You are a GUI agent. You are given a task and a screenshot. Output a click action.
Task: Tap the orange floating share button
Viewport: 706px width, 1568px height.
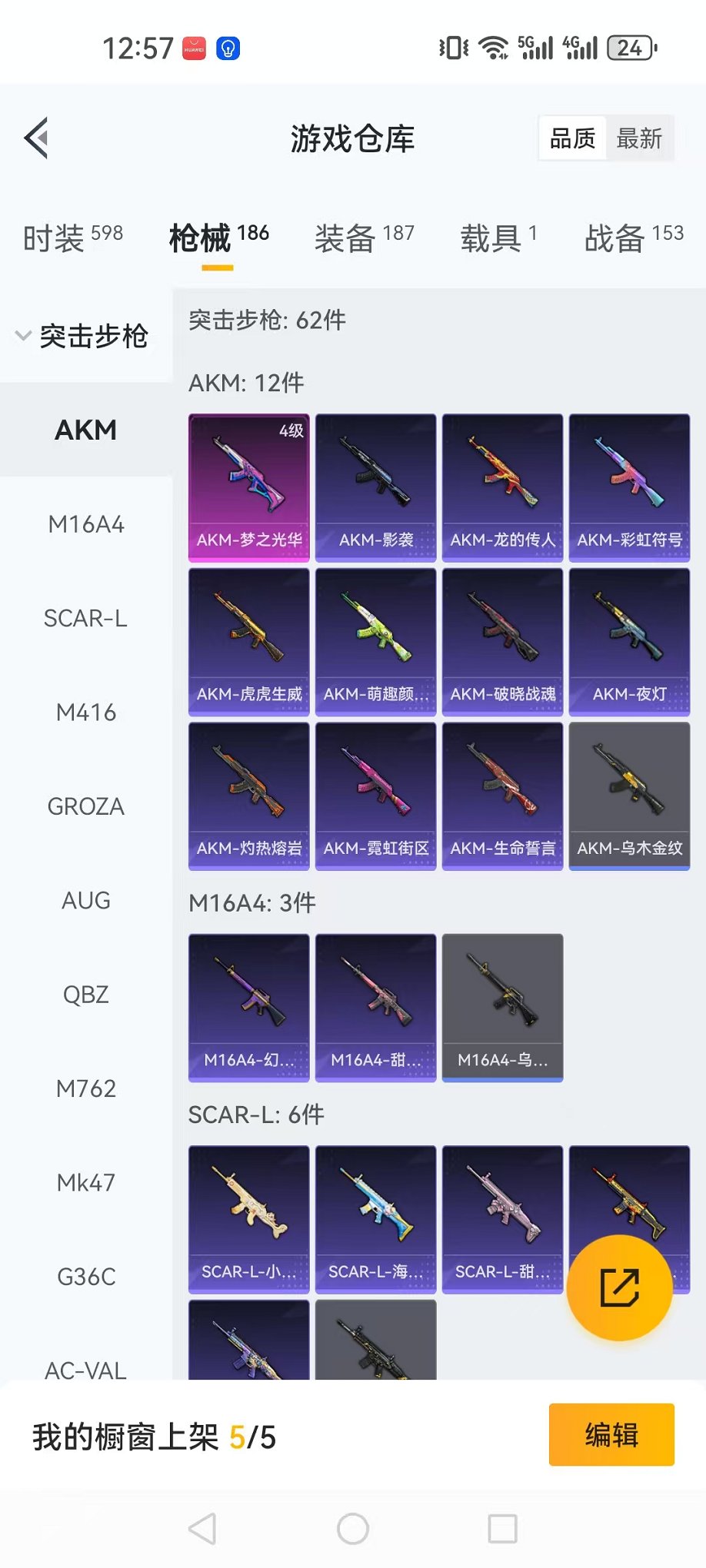click(x=619, y=1288)
